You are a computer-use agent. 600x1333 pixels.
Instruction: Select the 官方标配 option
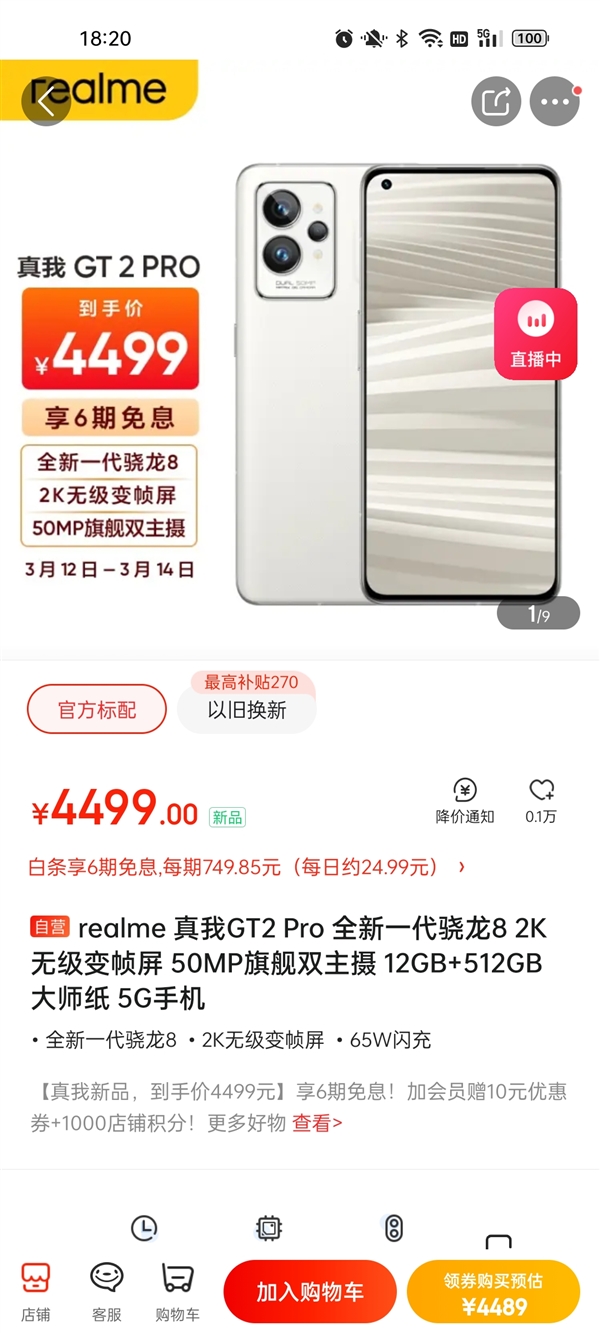(97, 710)
